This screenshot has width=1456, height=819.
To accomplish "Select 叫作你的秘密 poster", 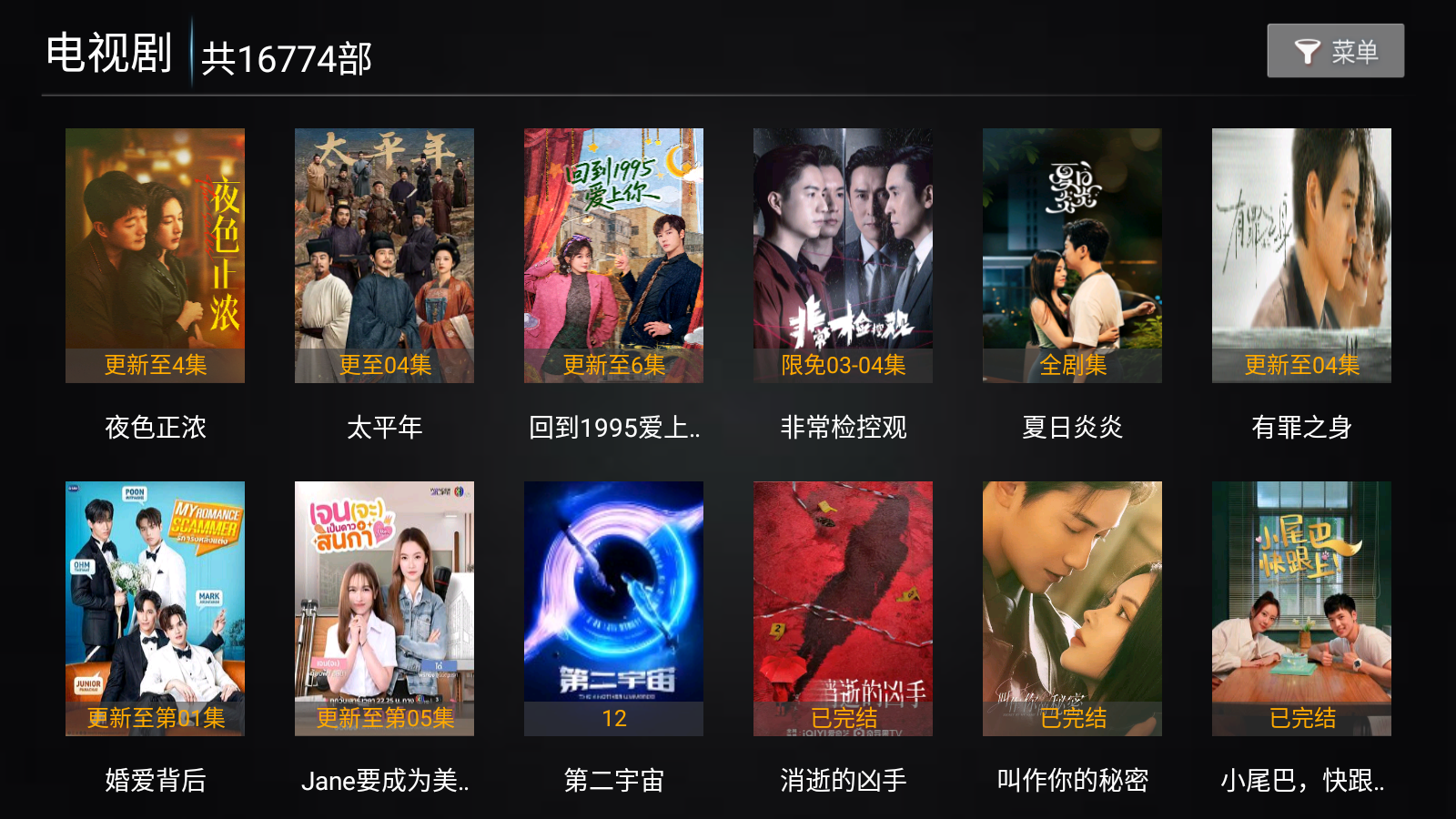I will coord(1072,608).
